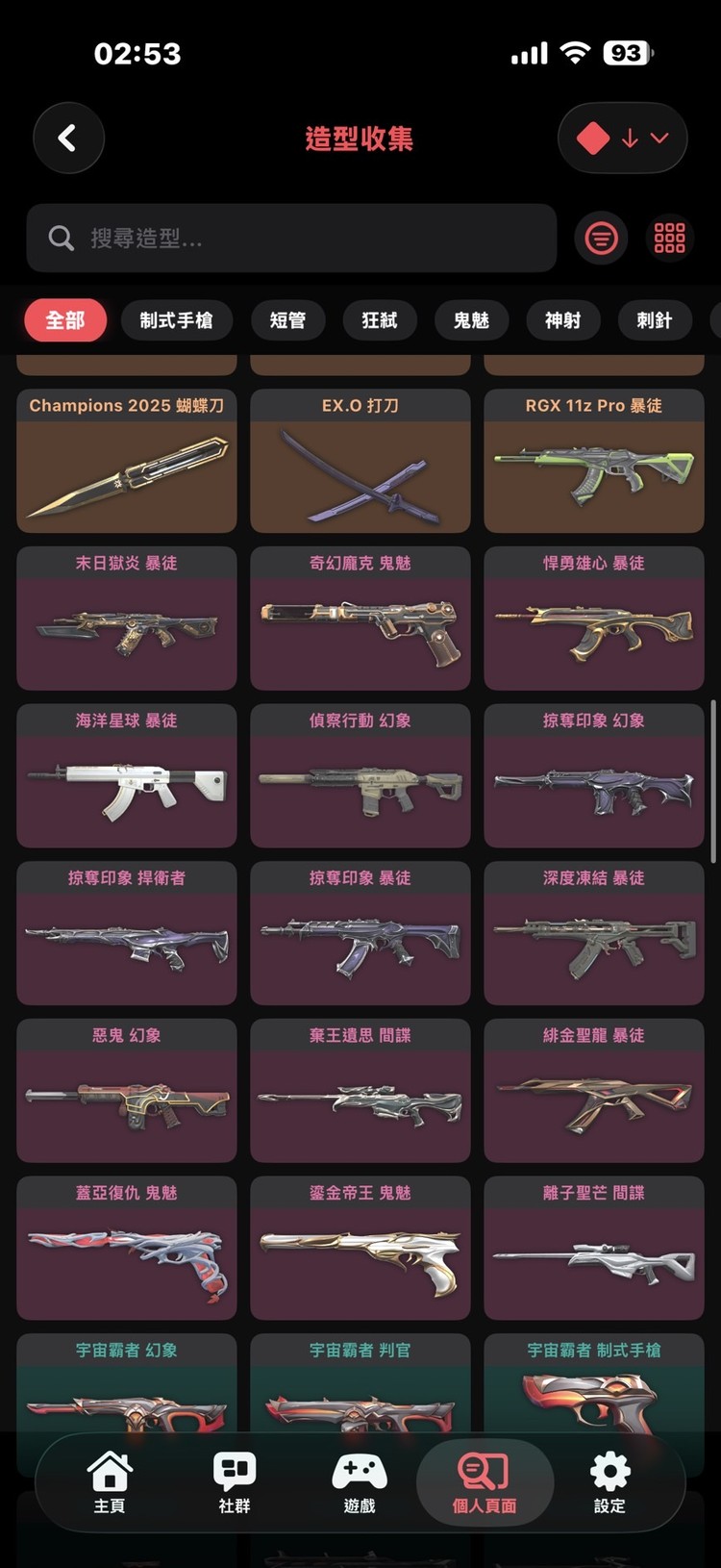Image resolution: width=721 pixels, height=1568 pixels.
Task: Go to the 主頁 home tab
Action: (110, 1481)
